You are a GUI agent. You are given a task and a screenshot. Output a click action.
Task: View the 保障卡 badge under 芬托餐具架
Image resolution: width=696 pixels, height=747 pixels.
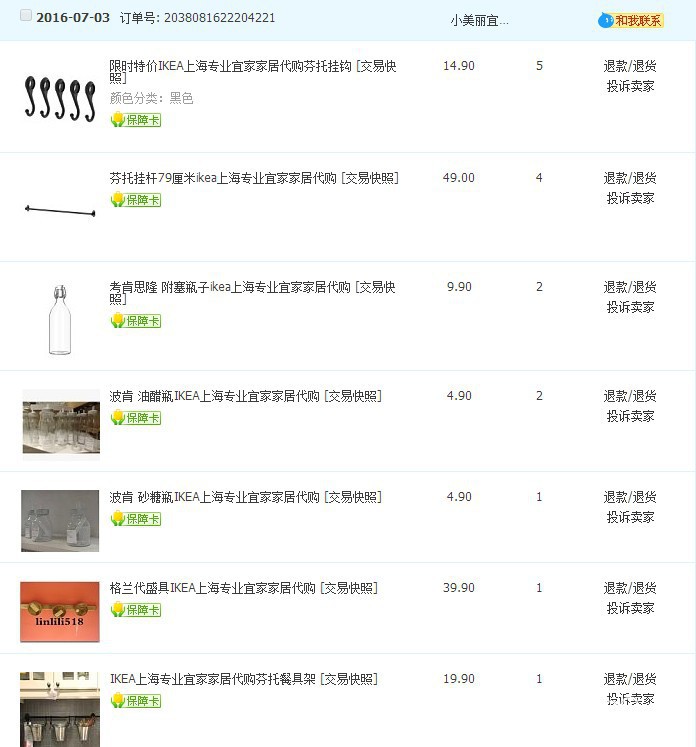click(136, 701)
